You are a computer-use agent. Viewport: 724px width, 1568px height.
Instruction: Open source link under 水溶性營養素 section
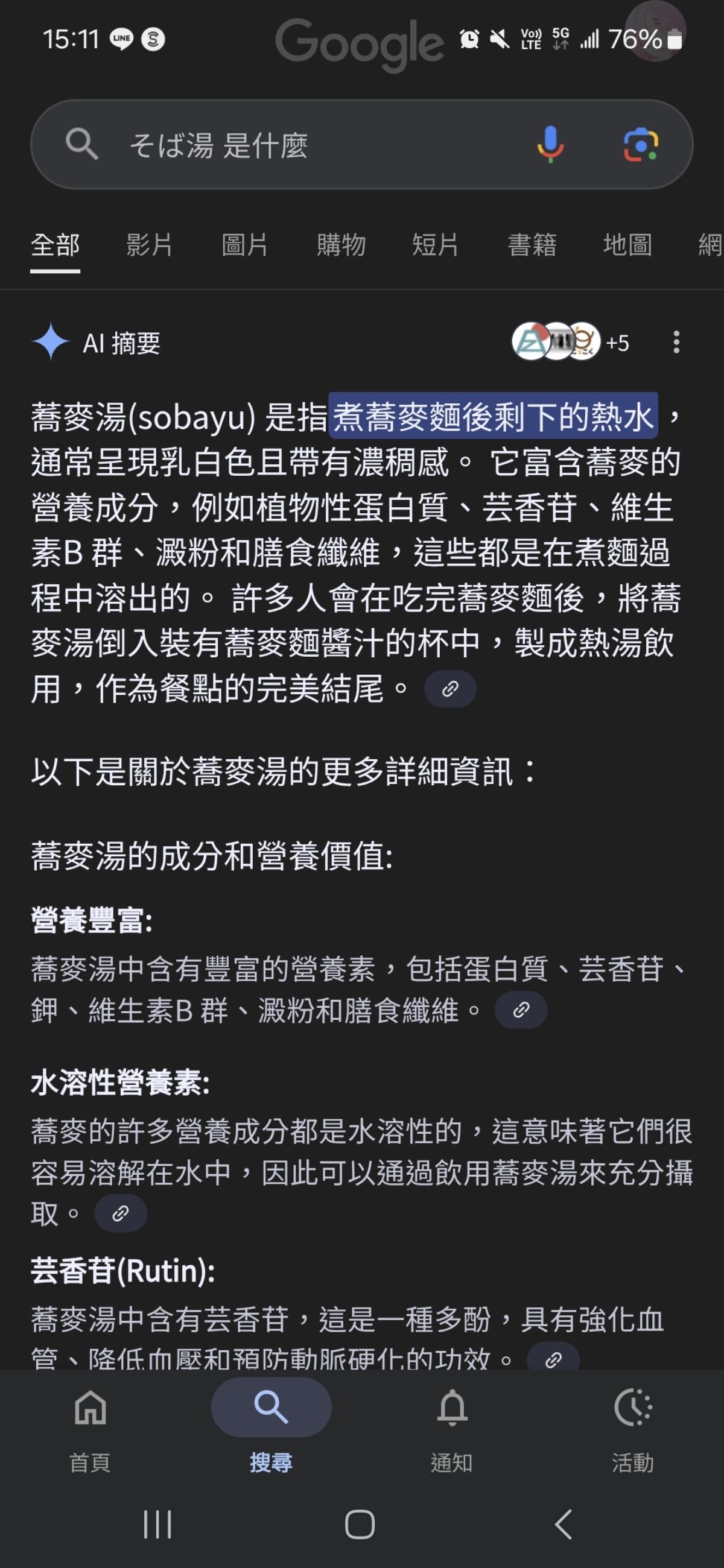pos(121,1213)
